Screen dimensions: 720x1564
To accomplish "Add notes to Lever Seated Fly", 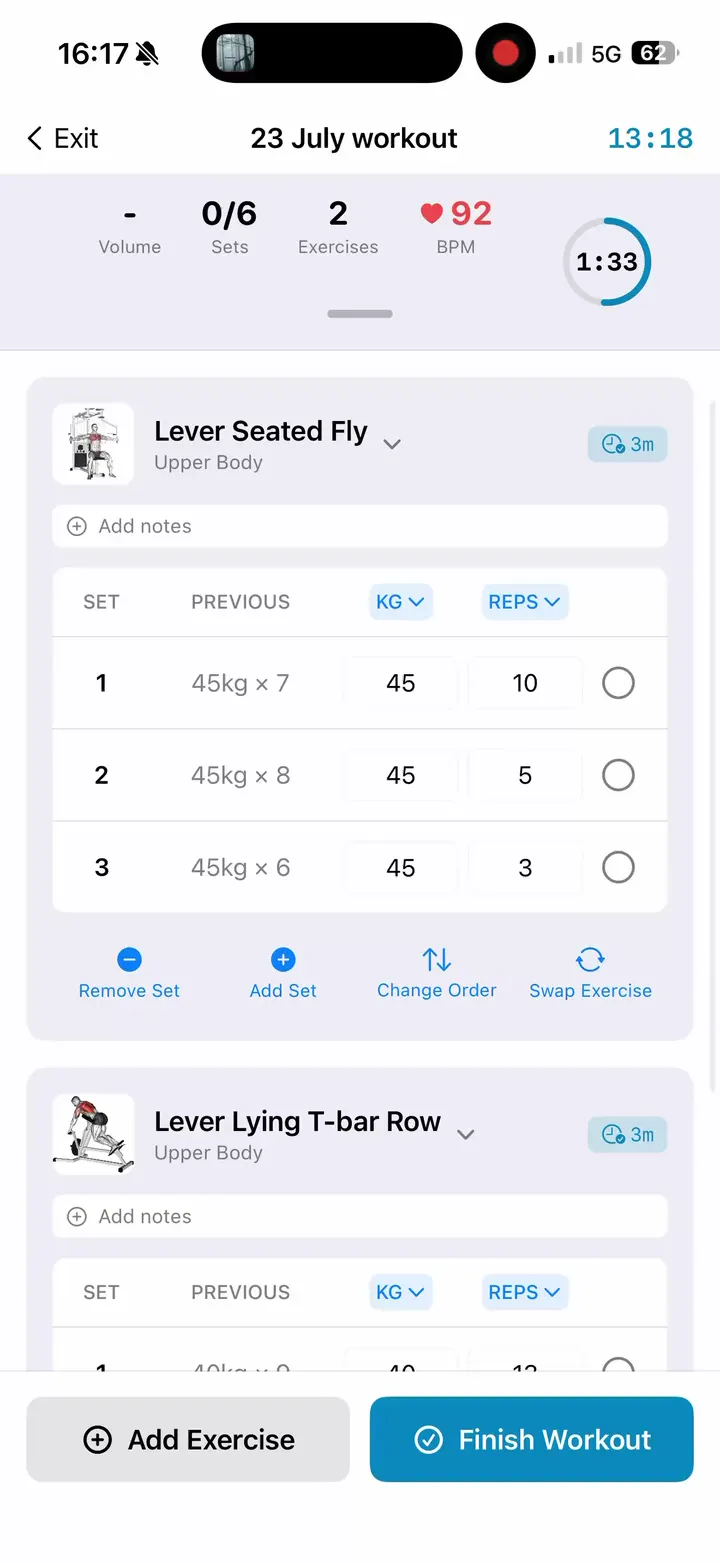I will [360, 526].
